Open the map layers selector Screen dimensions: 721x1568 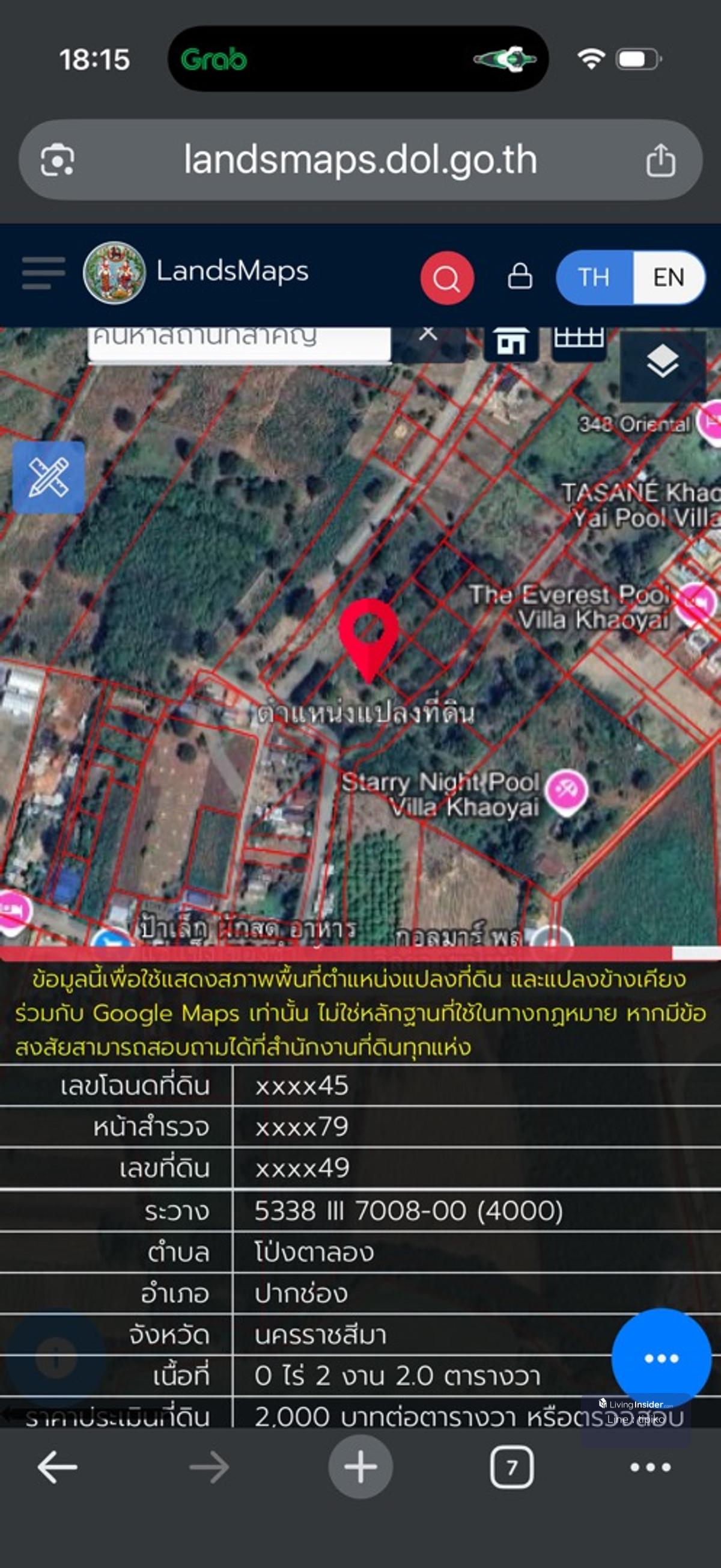pyautogui.click(x=663, y=362)
